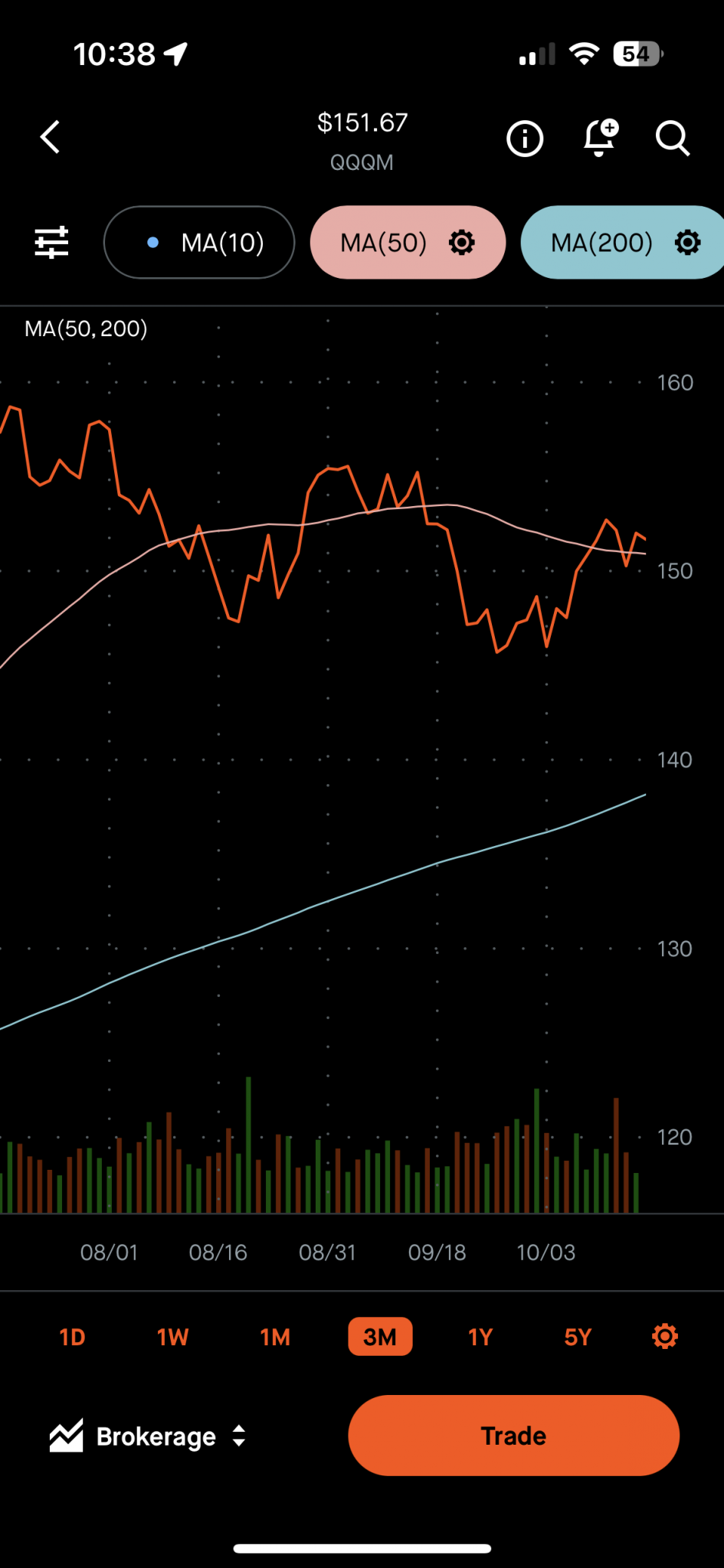Open the chart indicators filter sliders

coord(52,243)
